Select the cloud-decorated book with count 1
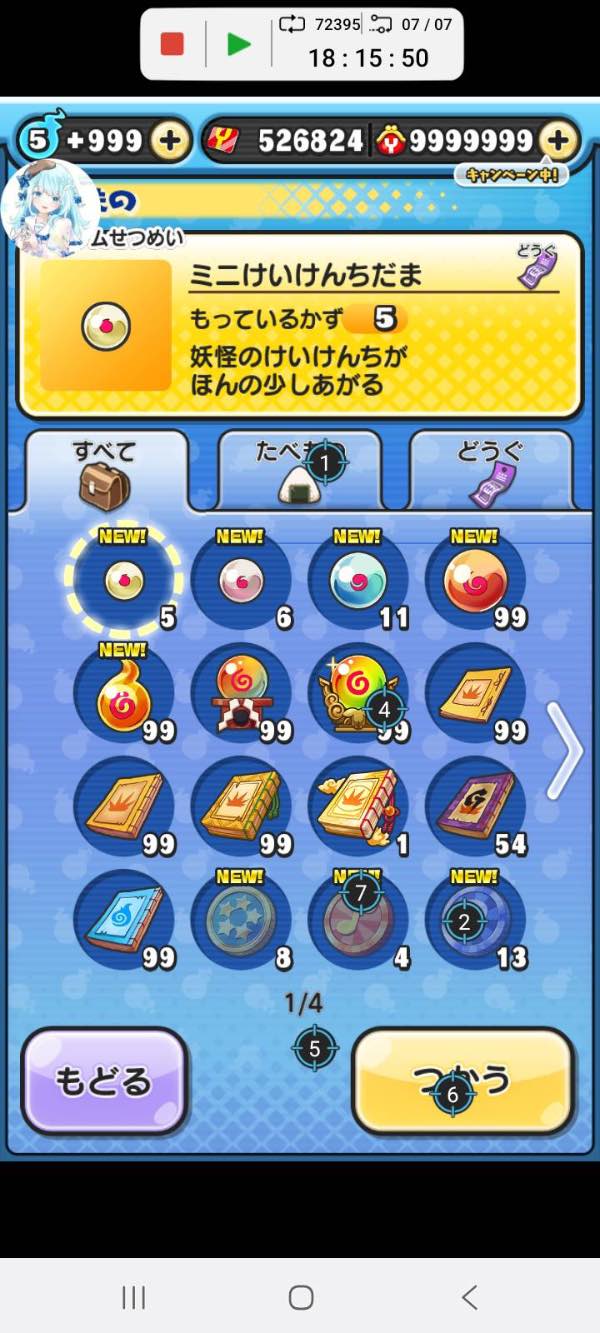Screen dimensions: 600x1333 [358, 807]
